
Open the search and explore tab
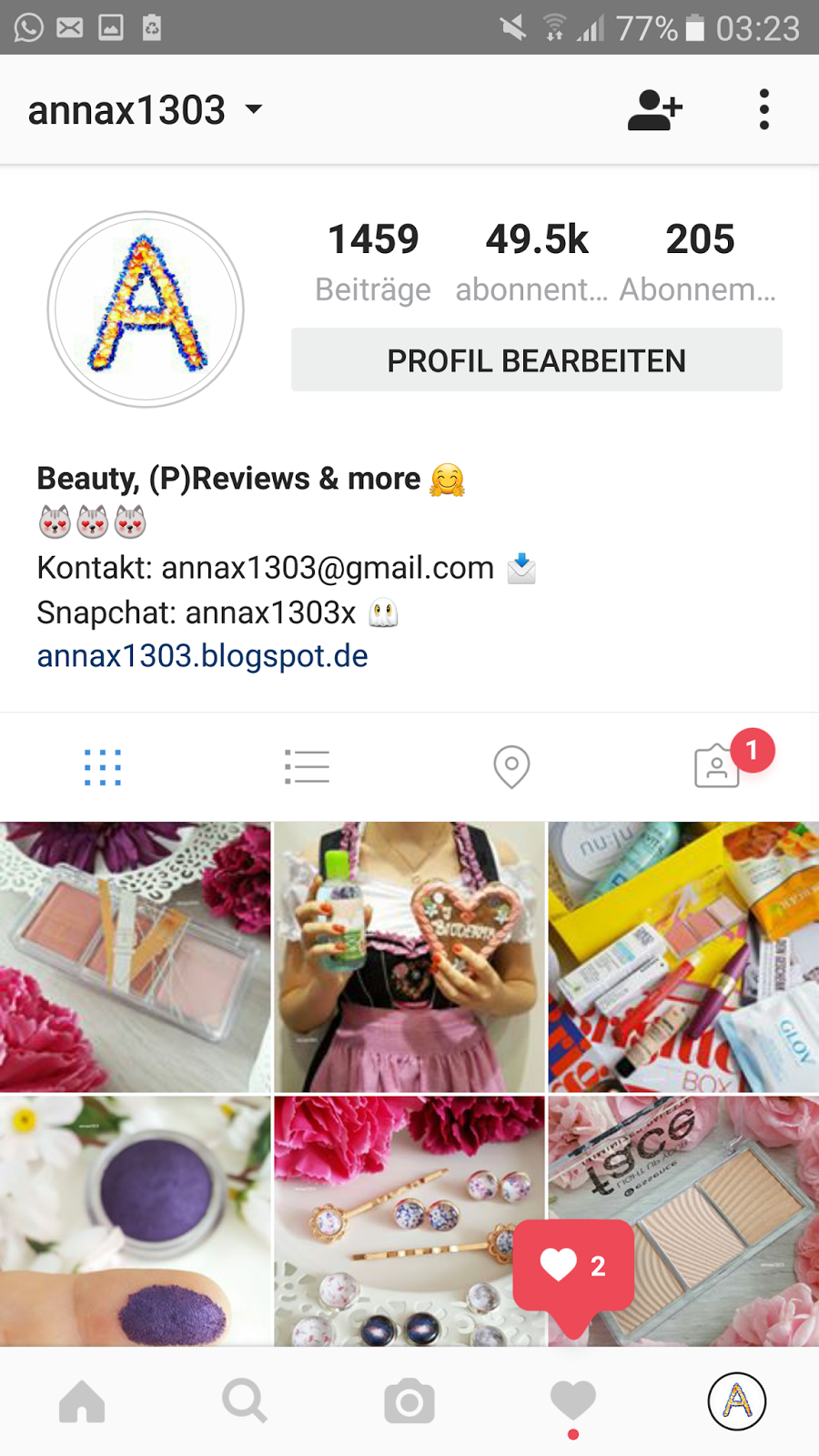[245, 1401]
